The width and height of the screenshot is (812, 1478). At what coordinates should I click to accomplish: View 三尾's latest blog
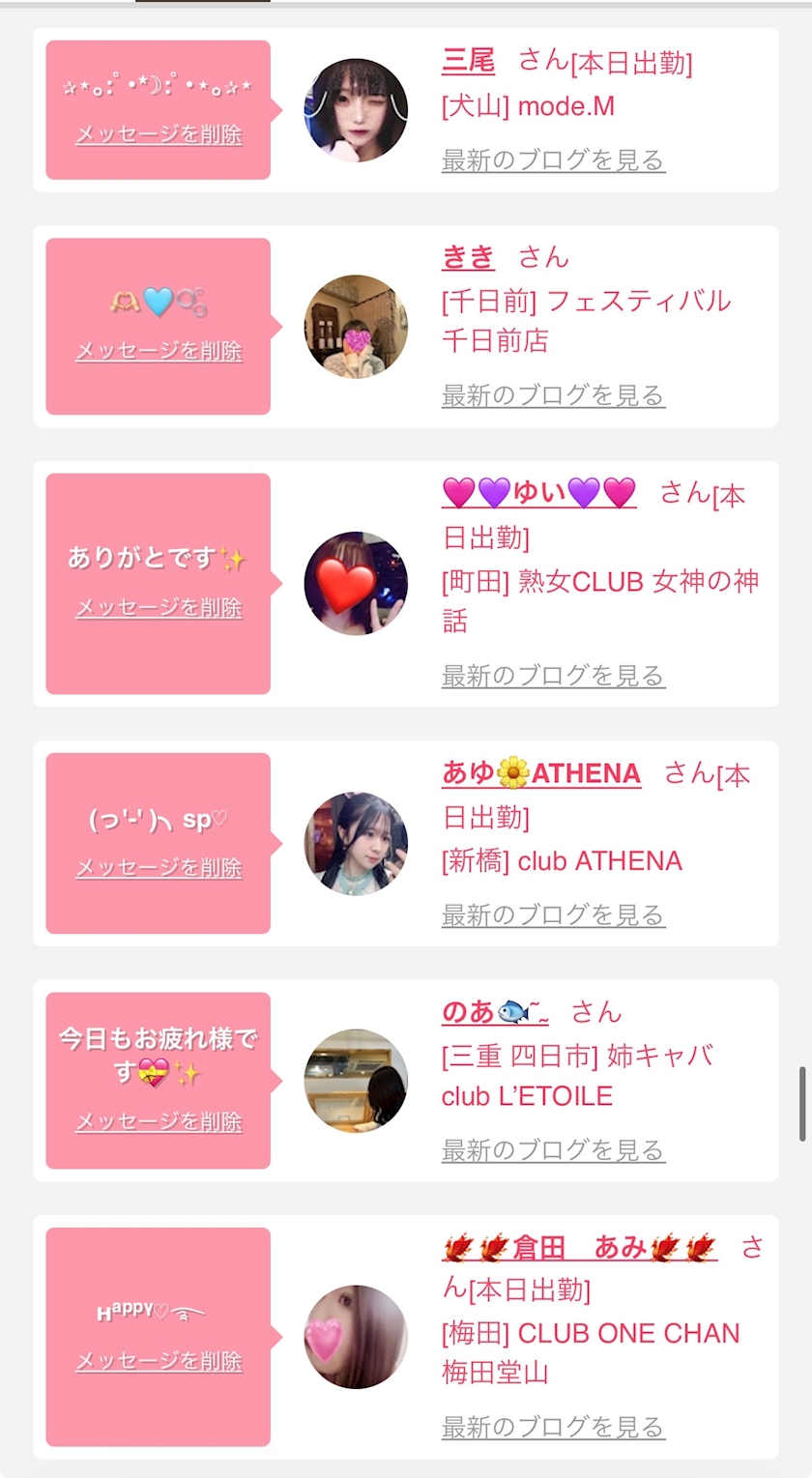click(553, 159)
